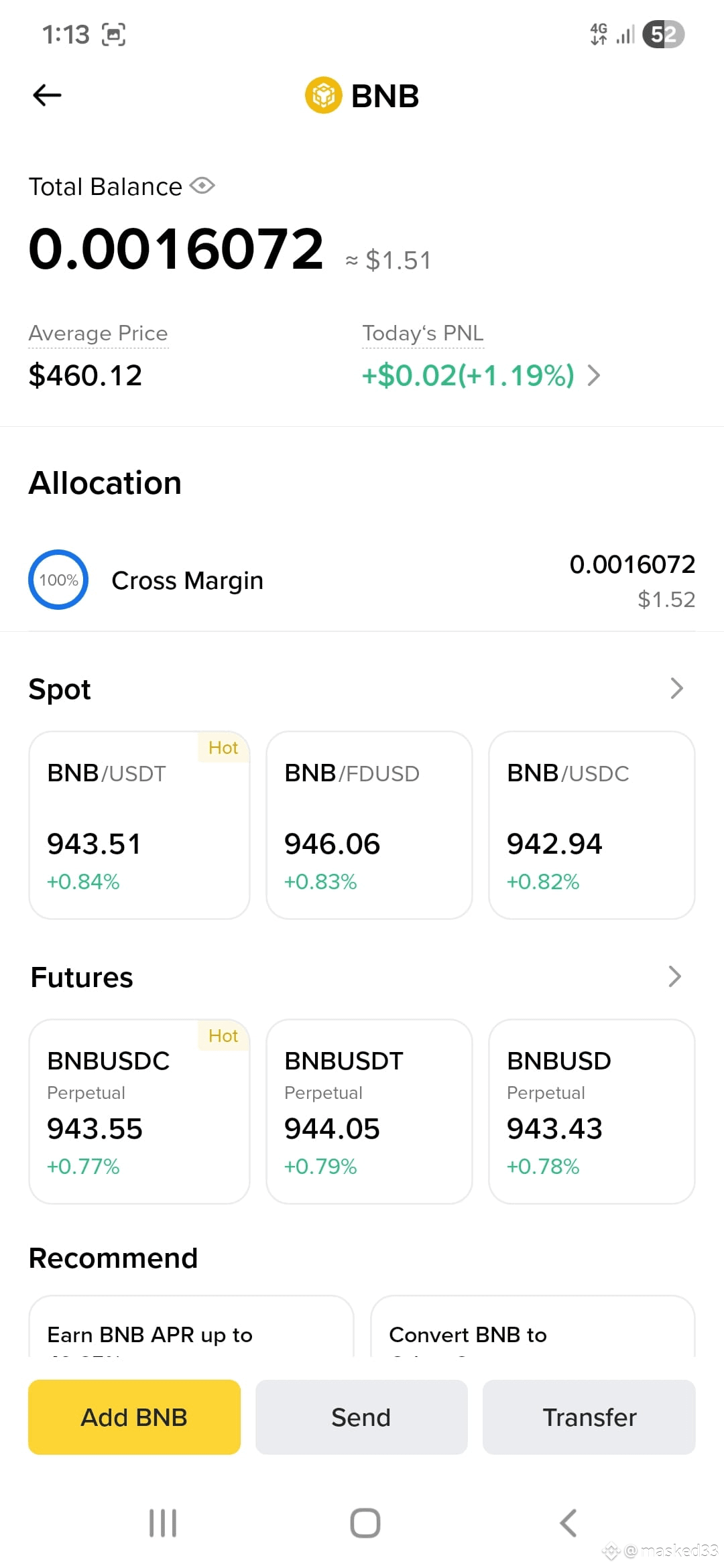Viewport: 724px width, 1568px height.
Task: Expand the Spot section arrow
Action: coord(676,688)
